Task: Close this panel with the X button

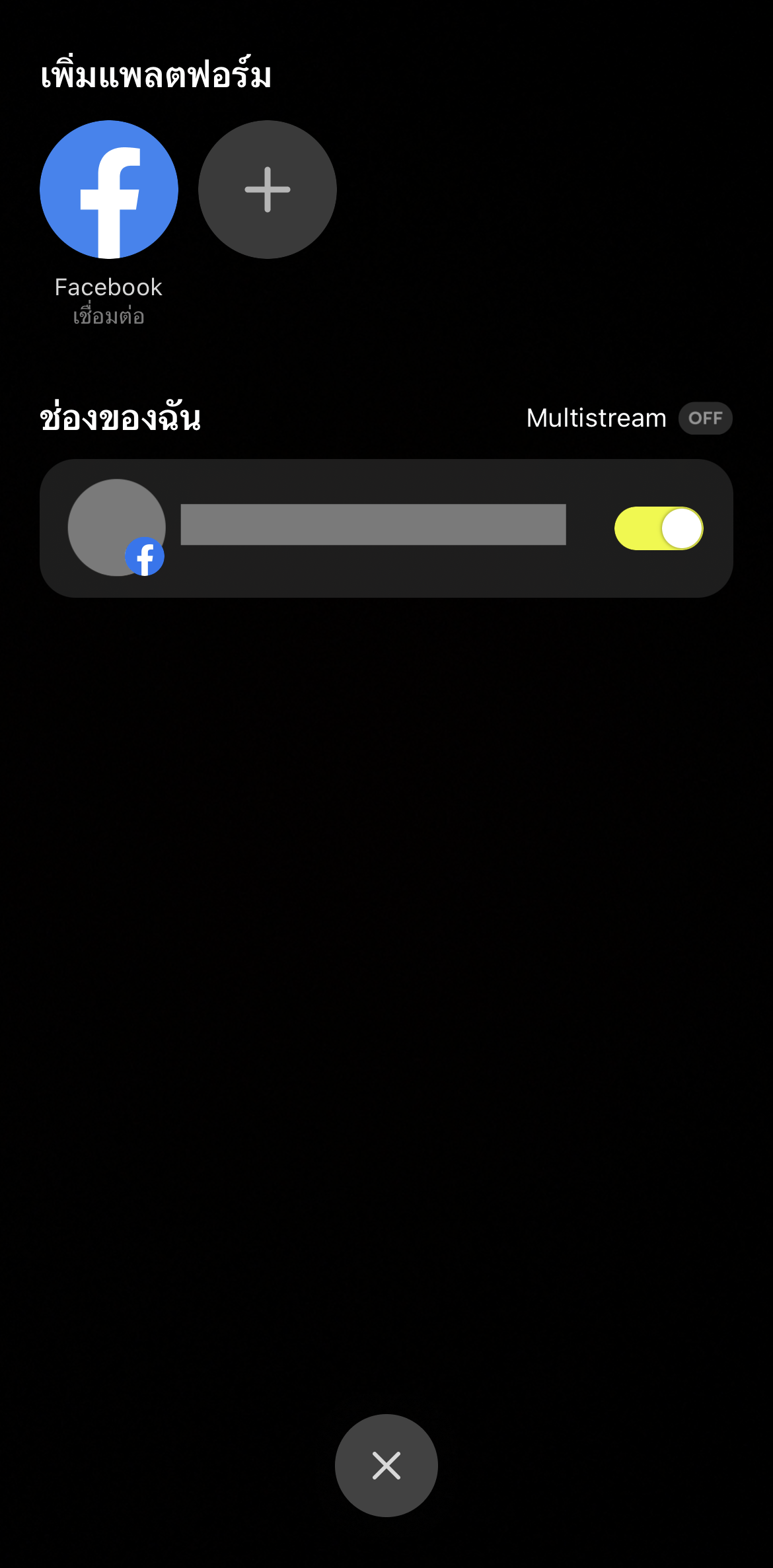Action: point(386,1466)
